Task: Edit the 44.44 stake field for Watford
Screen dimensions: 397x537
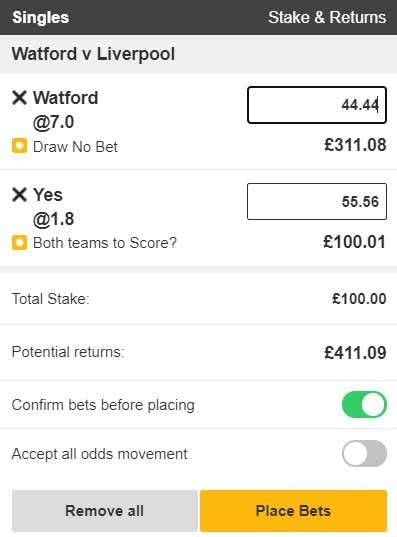Action: pos(317,105)
